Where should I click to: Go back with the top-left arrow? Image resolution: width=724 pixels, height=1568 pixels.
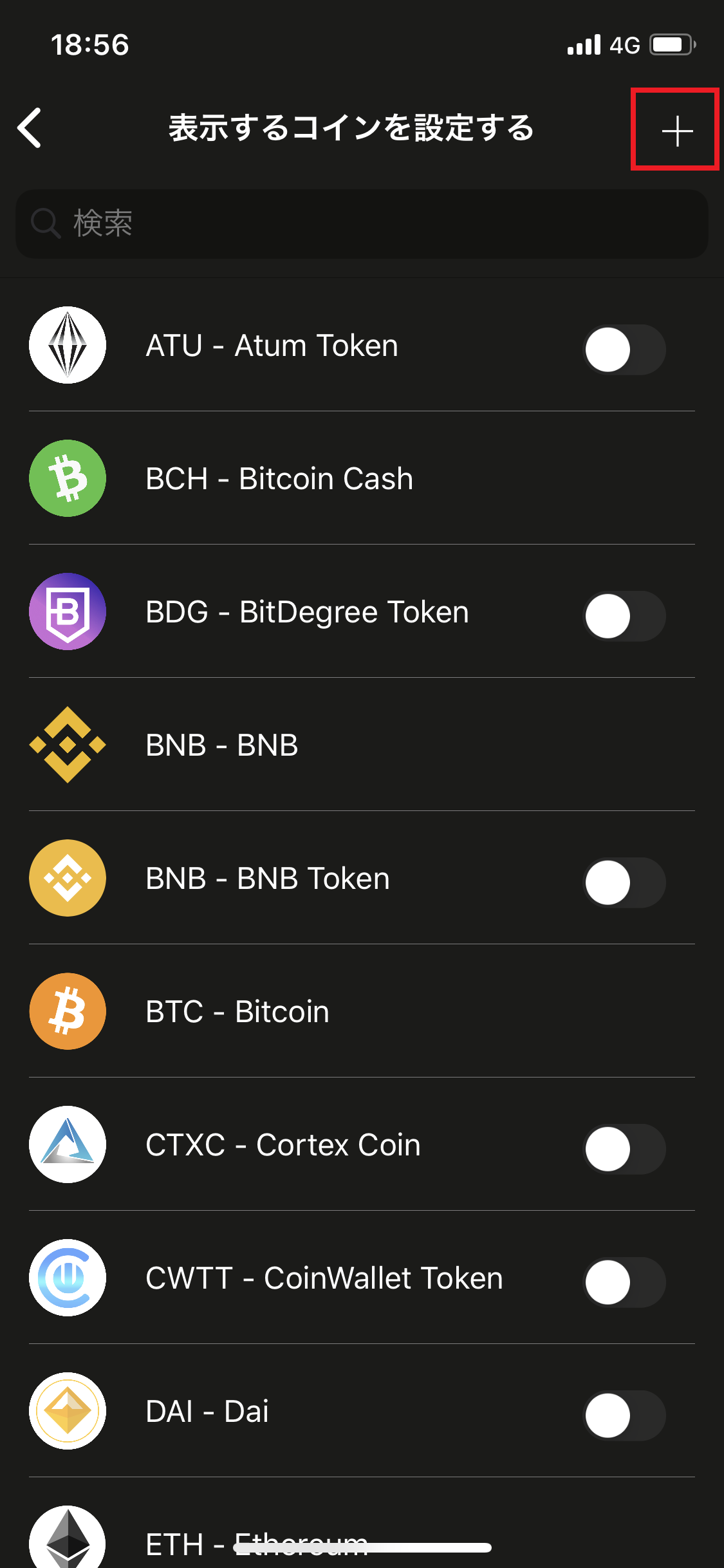click(x=30, y=128)
